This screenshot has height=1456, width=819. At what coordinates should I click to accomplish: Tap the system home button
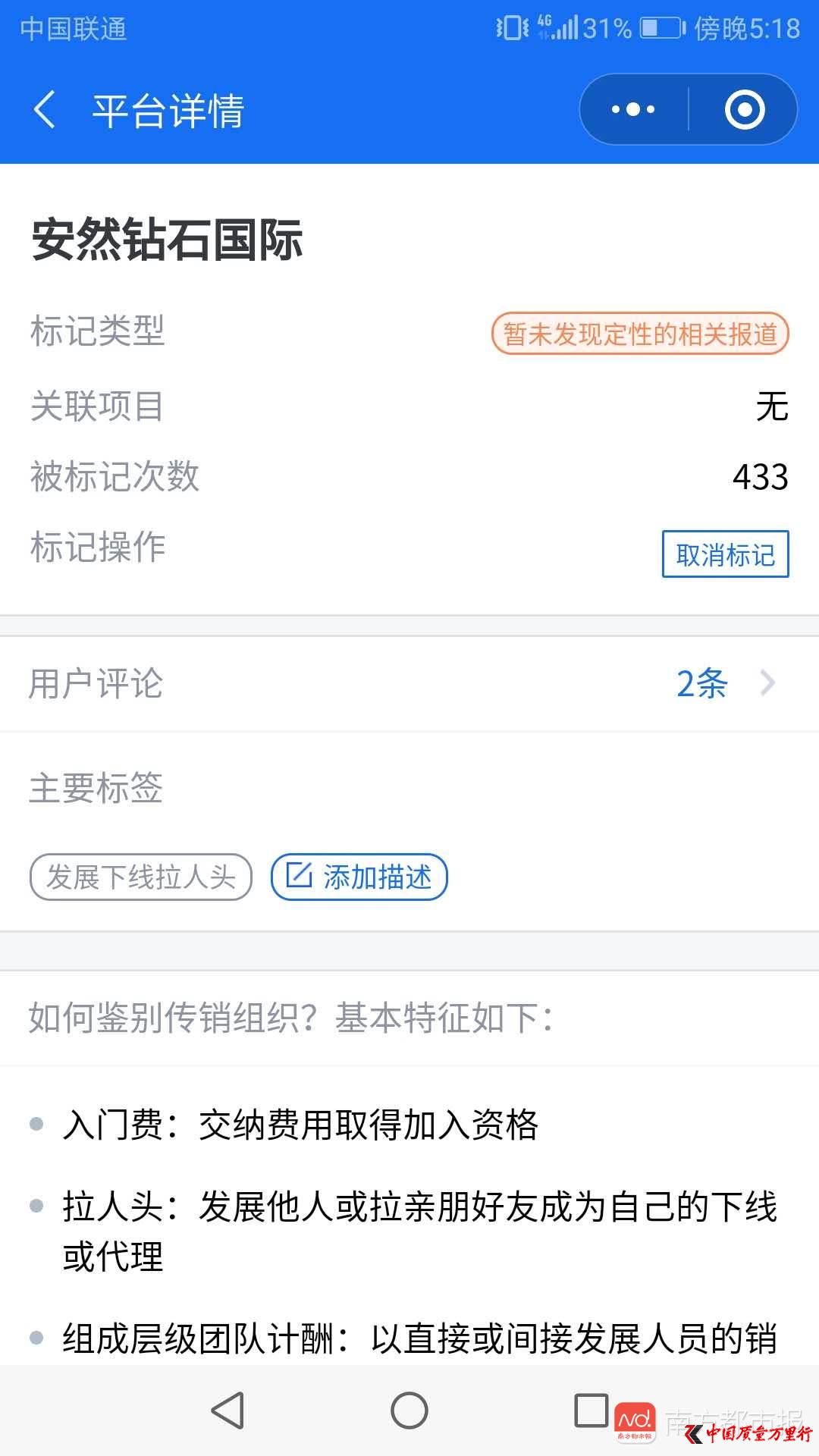[x=409, y=1411]
